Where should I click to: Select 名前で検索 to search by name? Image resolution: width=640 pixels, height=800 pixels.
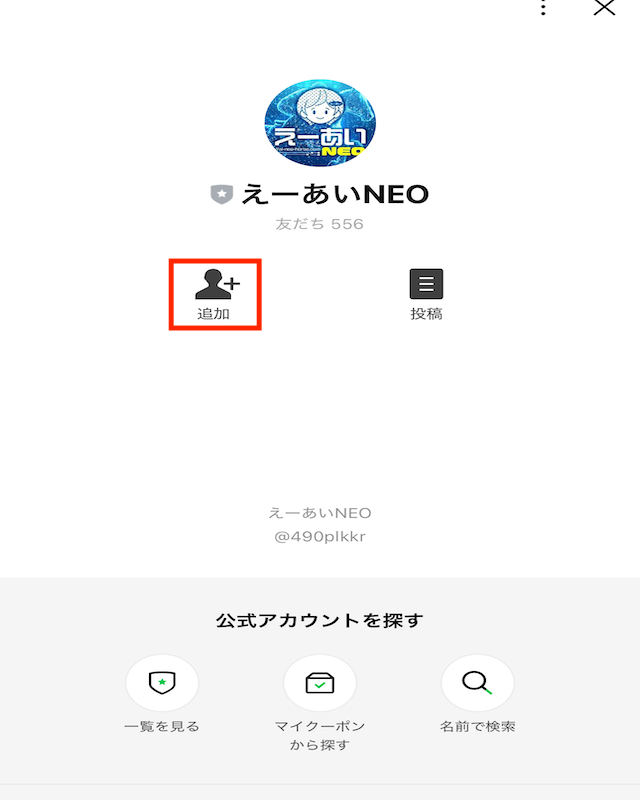(x=477, y=684)
